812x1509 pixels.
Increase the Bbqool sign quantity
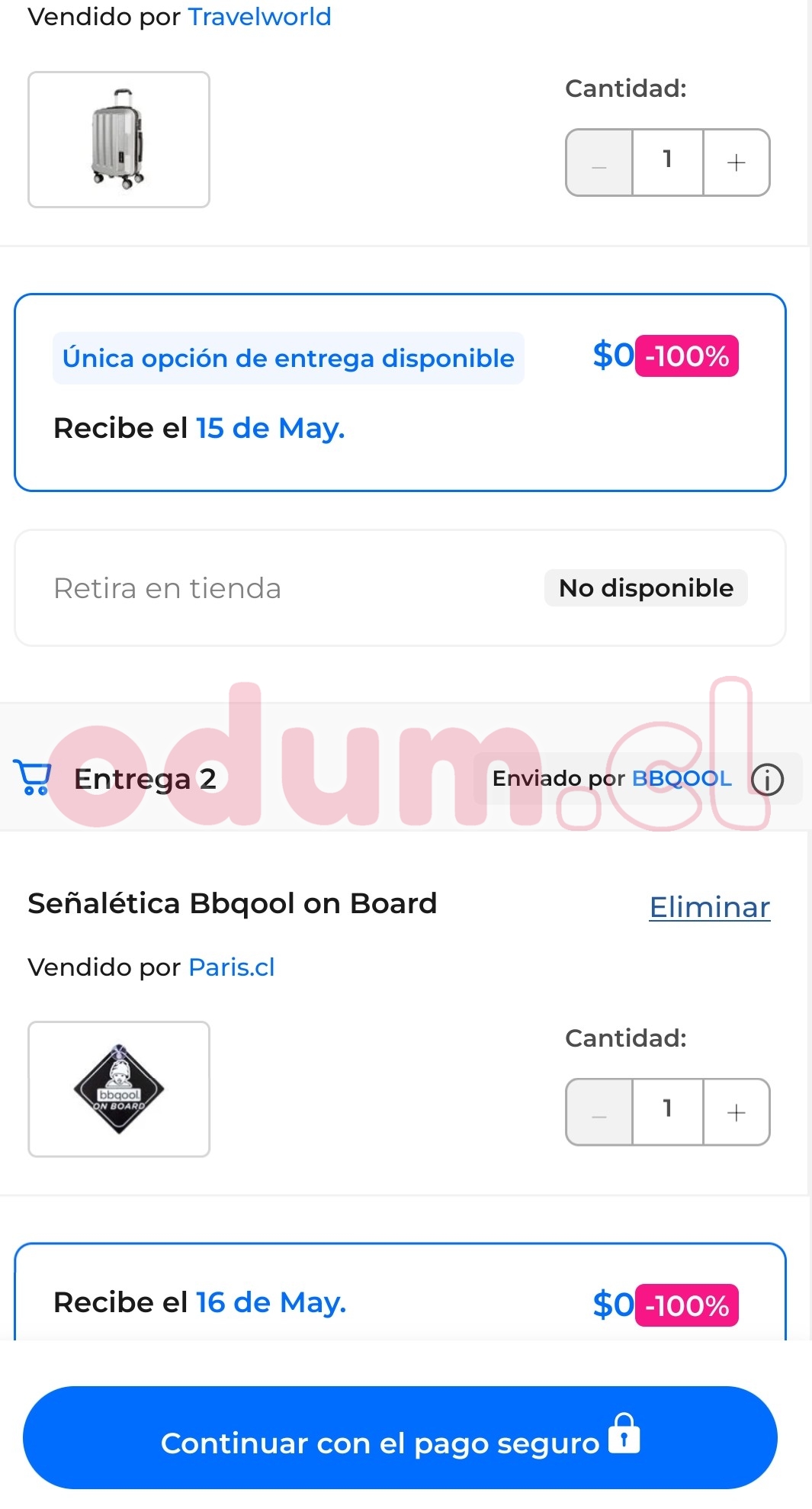click(736, 1112)
